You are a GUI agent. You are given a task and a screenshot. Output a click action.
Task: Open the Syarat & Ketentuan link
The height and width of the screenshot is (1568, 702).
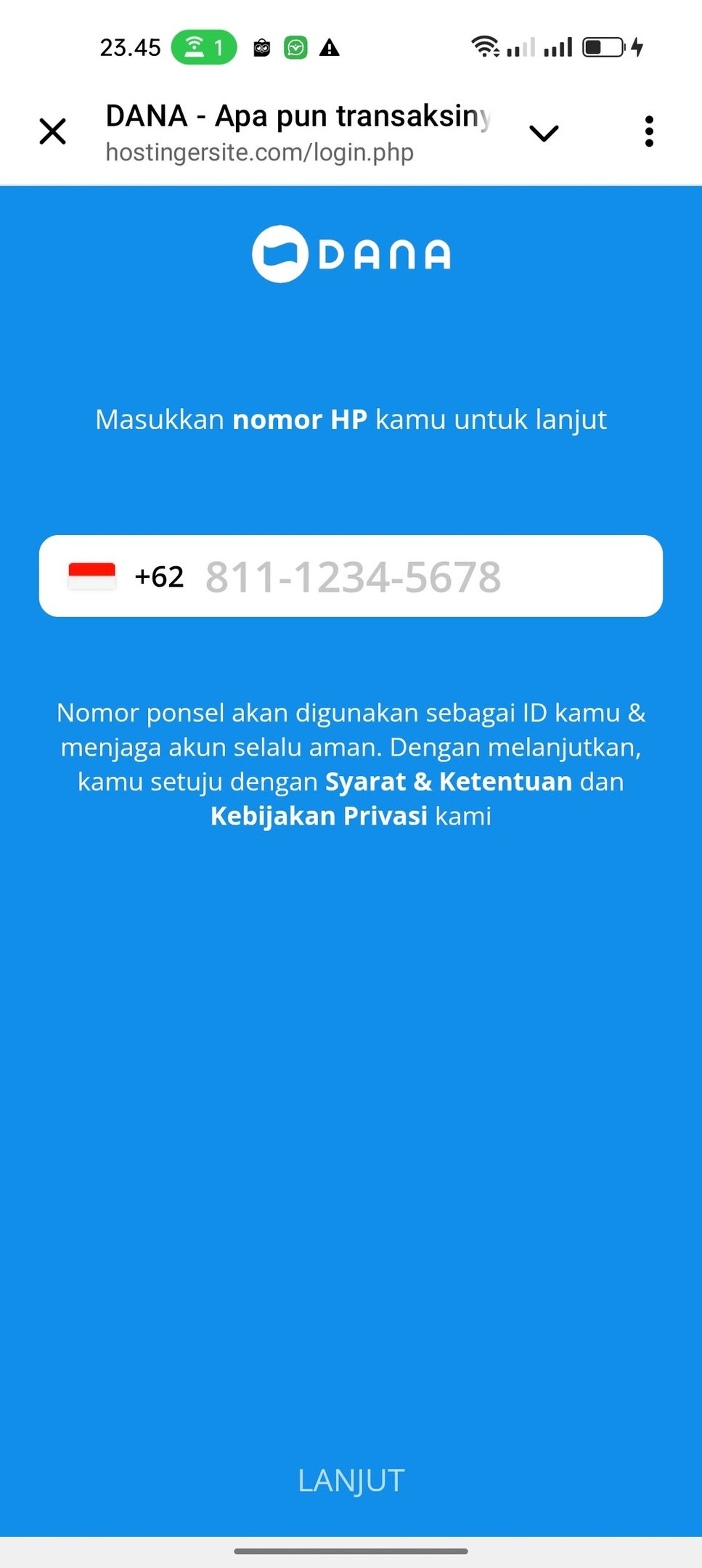pos(449,781)
